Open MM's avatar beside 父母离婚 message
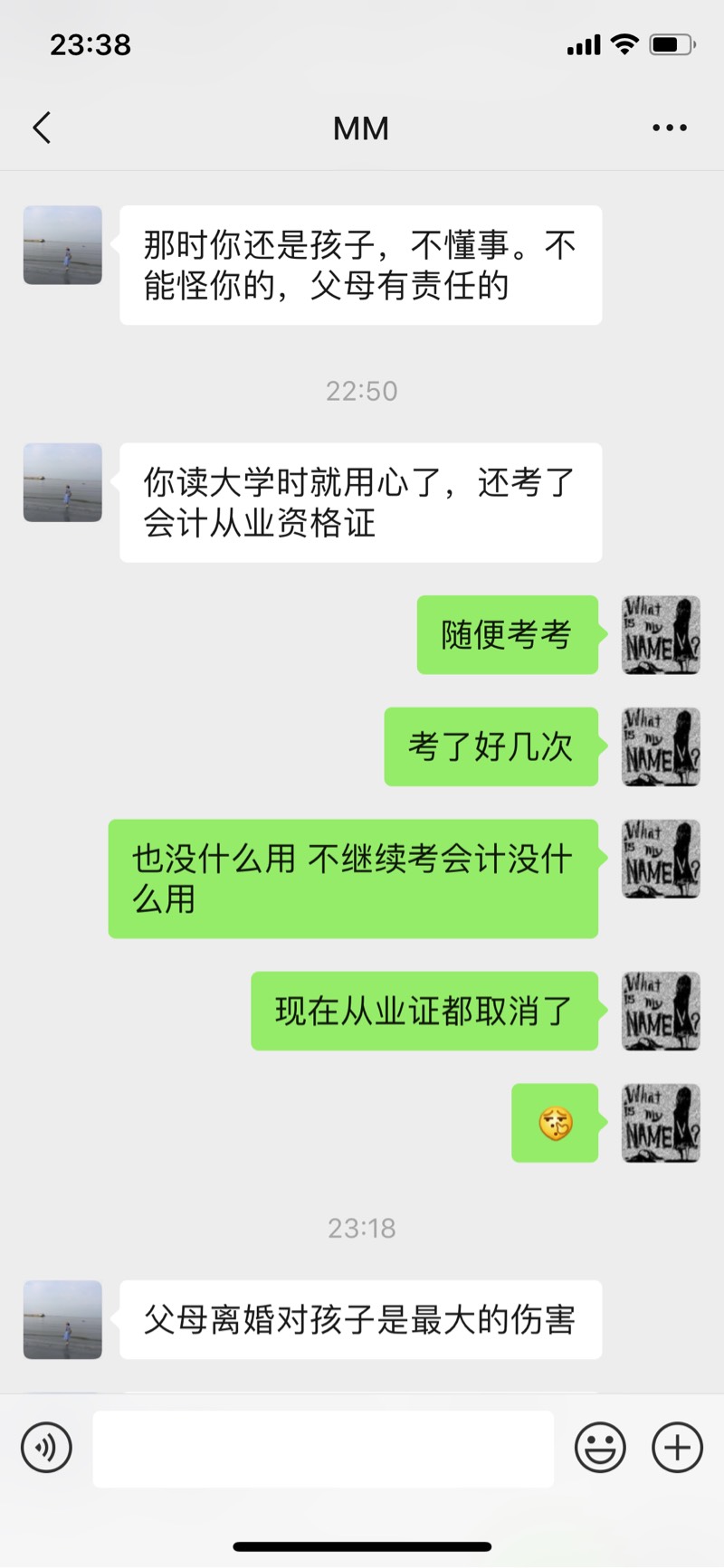The width and height of the screenshot is (724, 1568). 62,1319
